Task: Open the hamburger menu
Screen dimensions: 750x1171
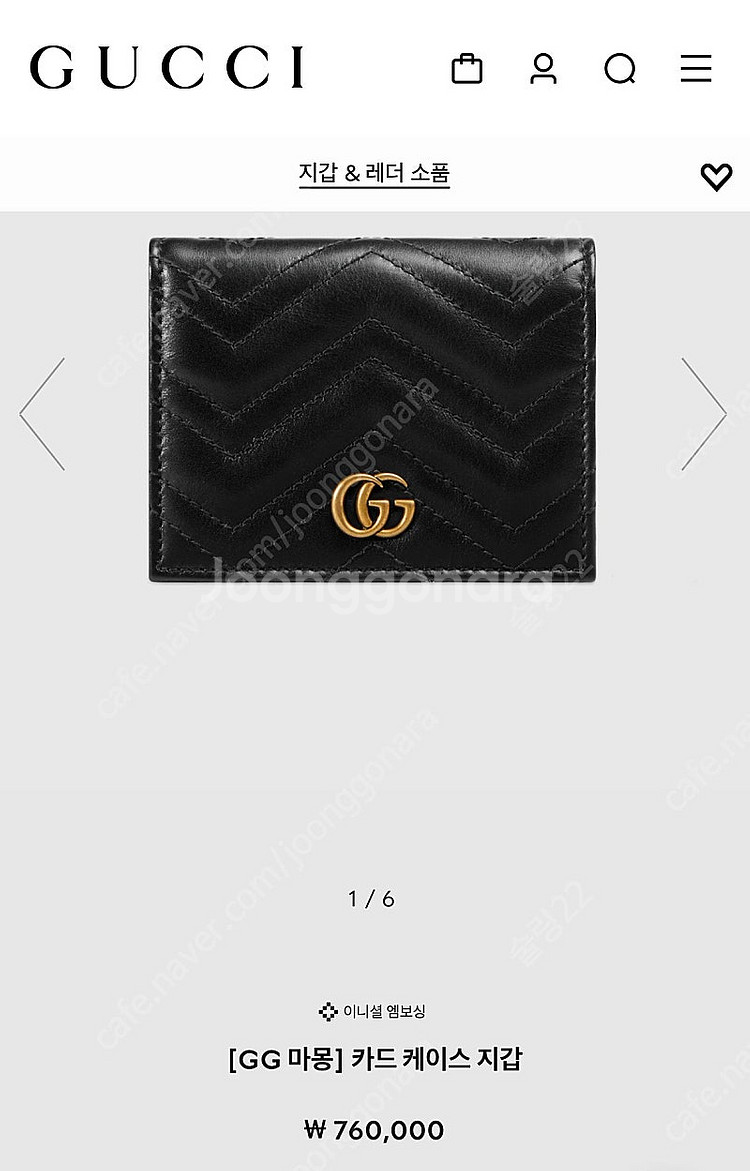Action: 695,69
